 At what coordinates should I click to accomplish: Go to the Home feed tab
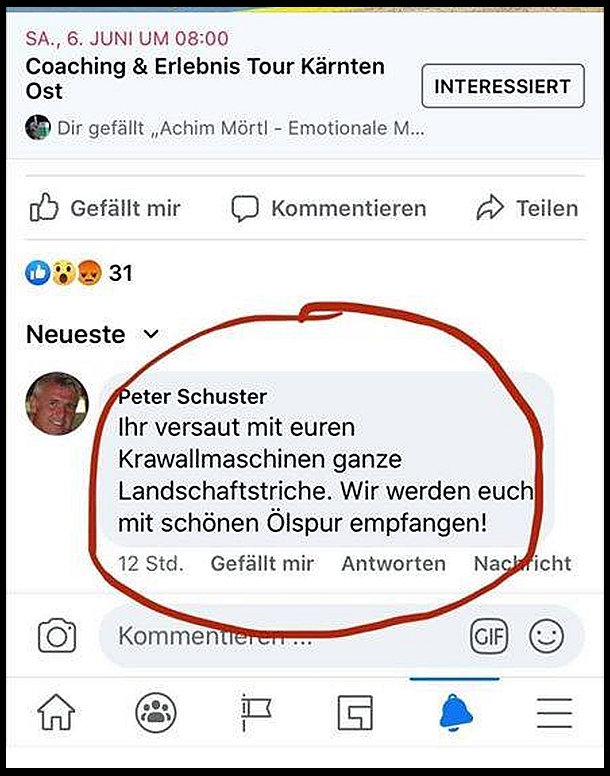(56, 713)
